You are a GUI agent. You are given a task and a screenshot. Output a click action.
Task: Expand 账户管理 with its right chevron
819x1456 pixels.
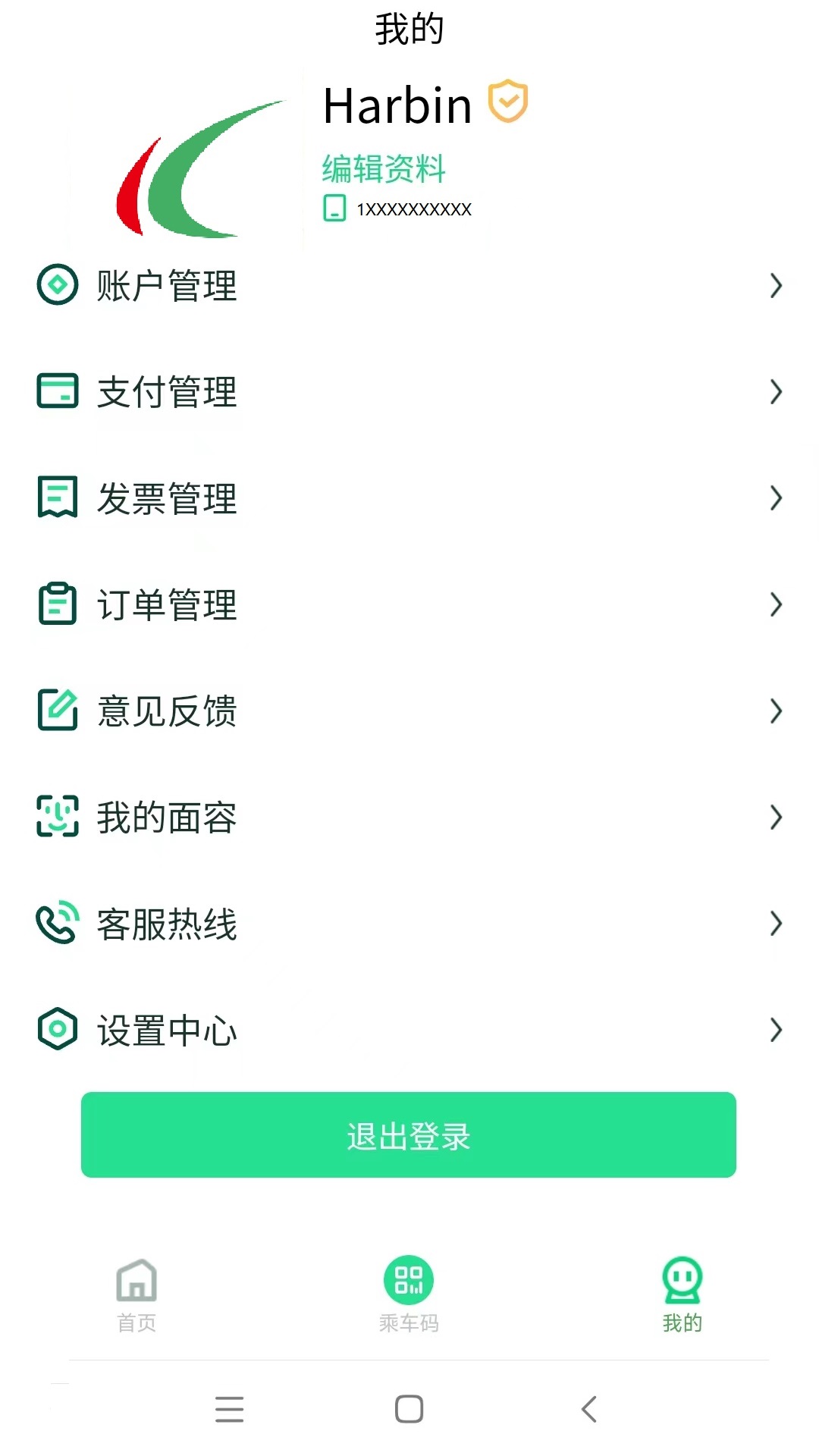[x=775, y=286]
